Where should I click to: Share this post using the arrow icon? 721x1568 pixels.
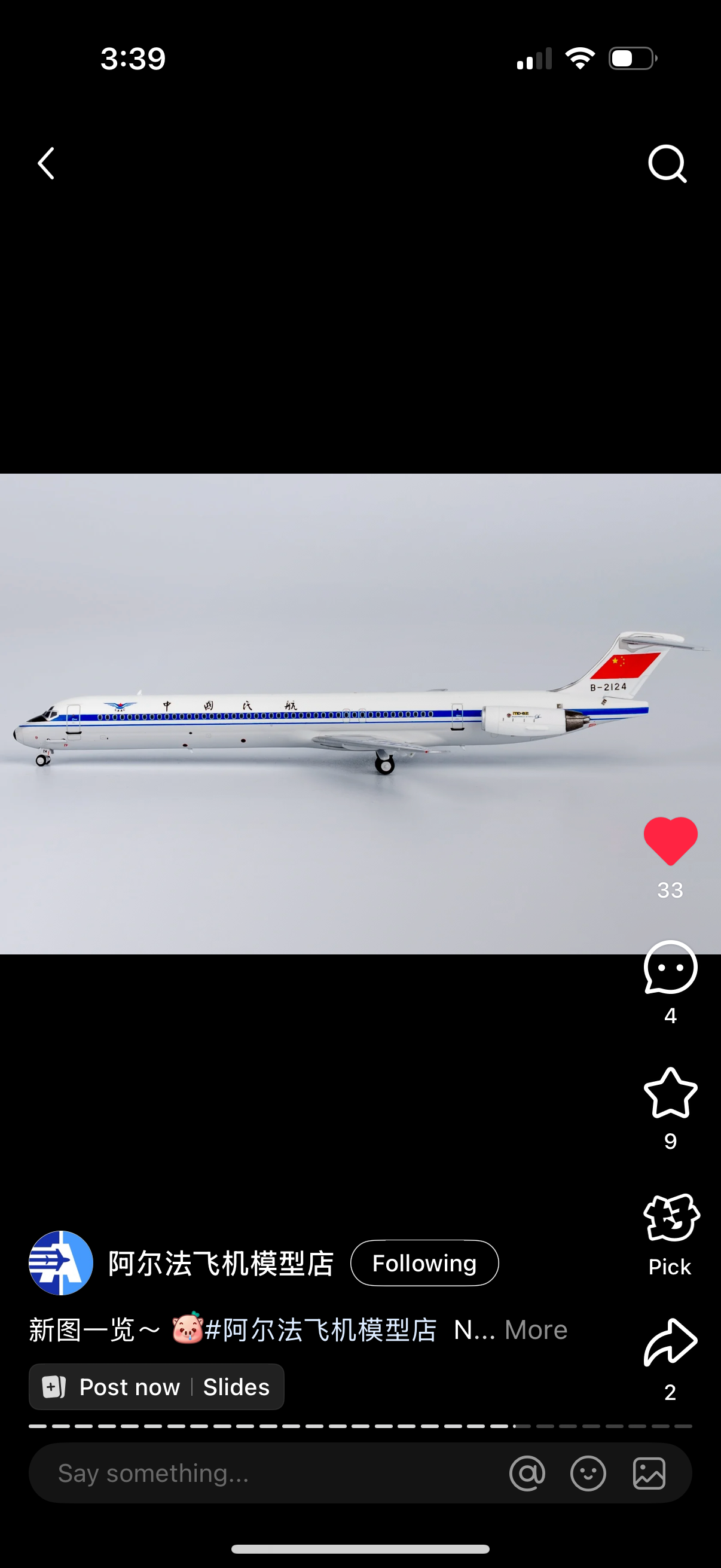click(670, 1341)
